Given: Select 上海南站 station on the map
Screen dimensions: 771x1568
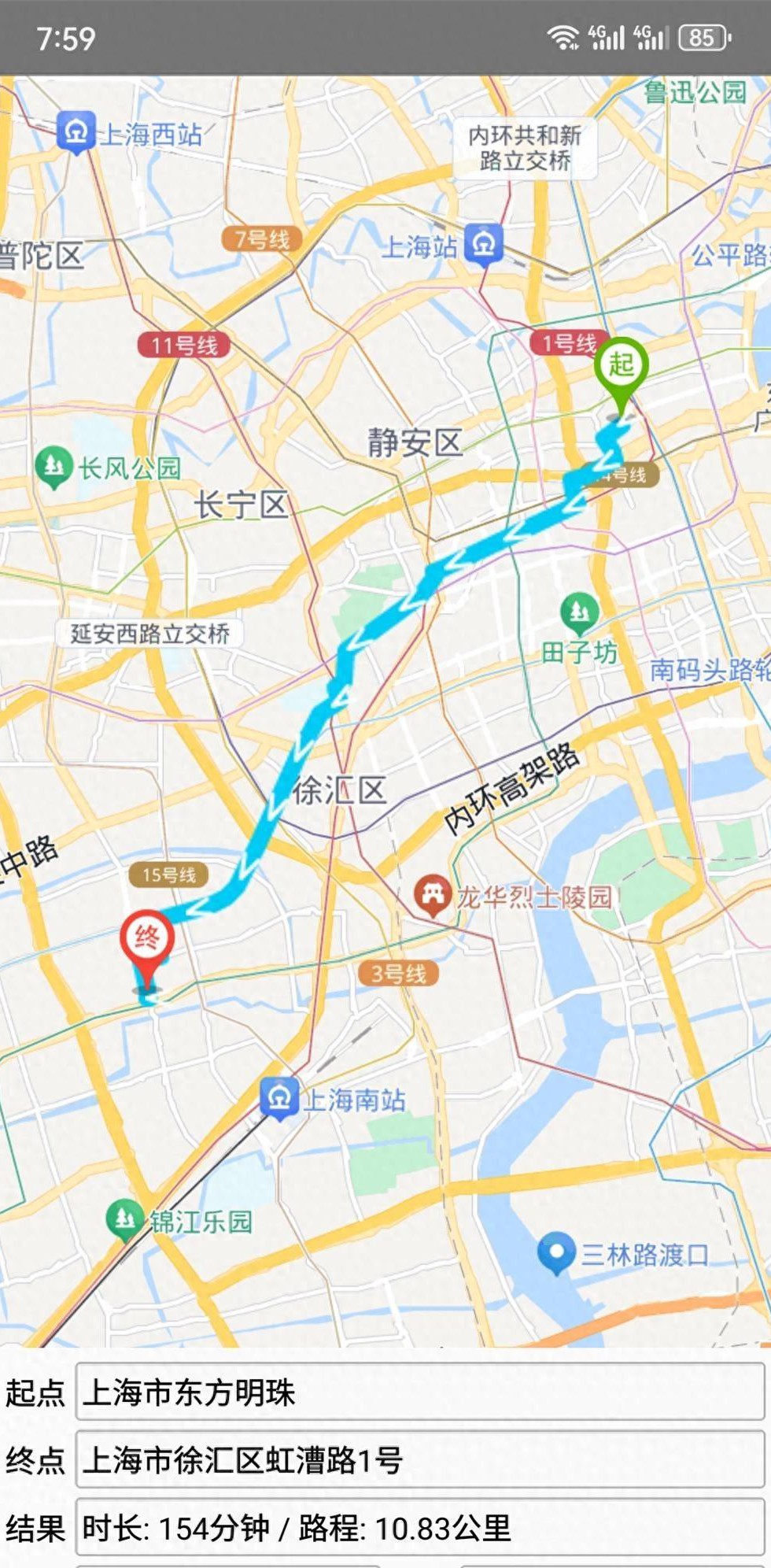Looking at the screenshot, I should pyautogui.click(x=279, y=1097).
